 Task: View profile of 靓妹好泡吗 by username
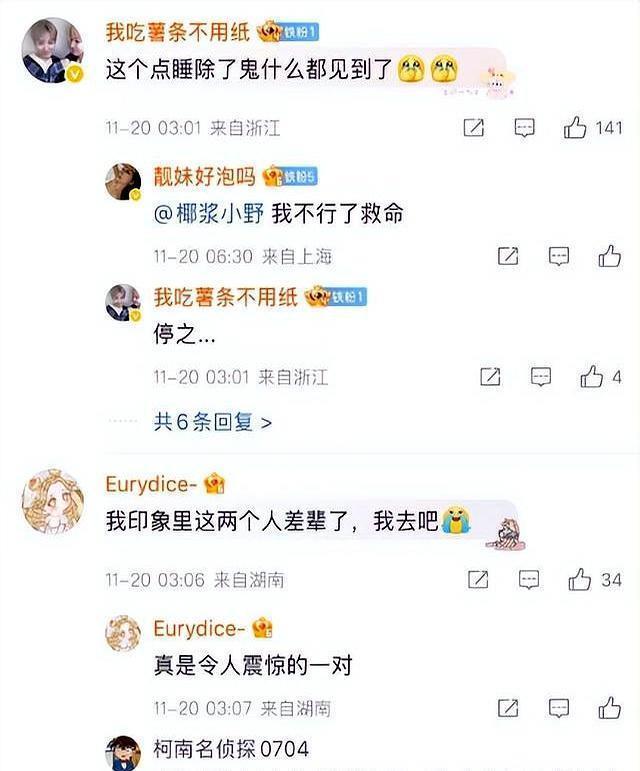click(204, 176)
